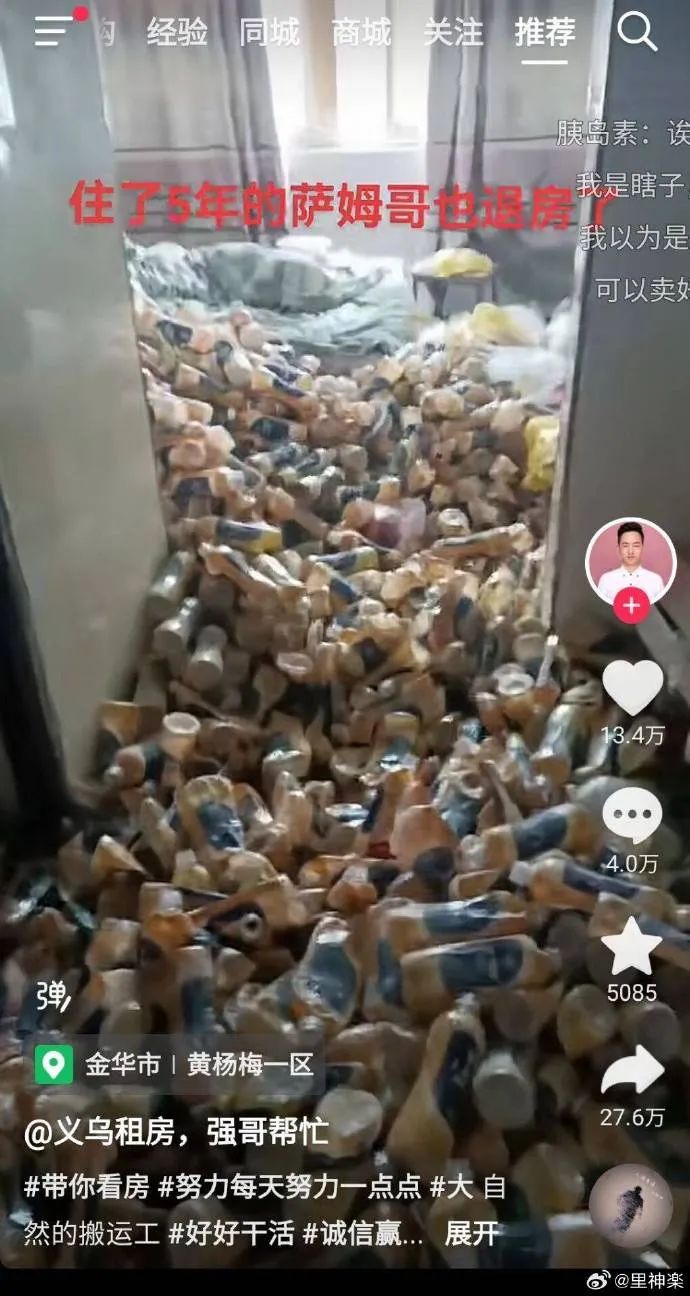Open the search magnifier

[x=637, y=32]
